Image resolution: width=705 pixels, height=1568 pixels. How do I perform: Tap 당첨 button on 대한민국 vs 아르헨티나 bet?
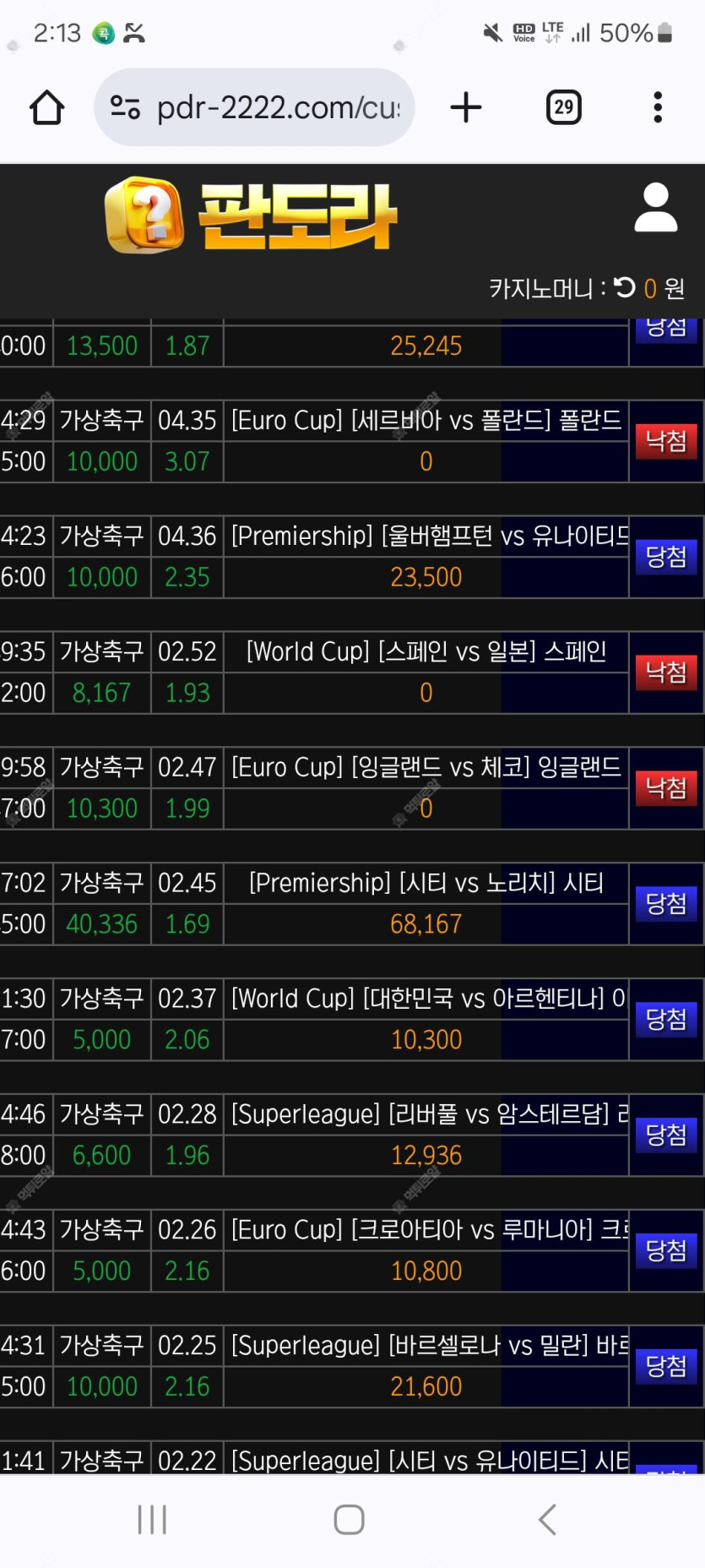click(x=666, y=1020)
